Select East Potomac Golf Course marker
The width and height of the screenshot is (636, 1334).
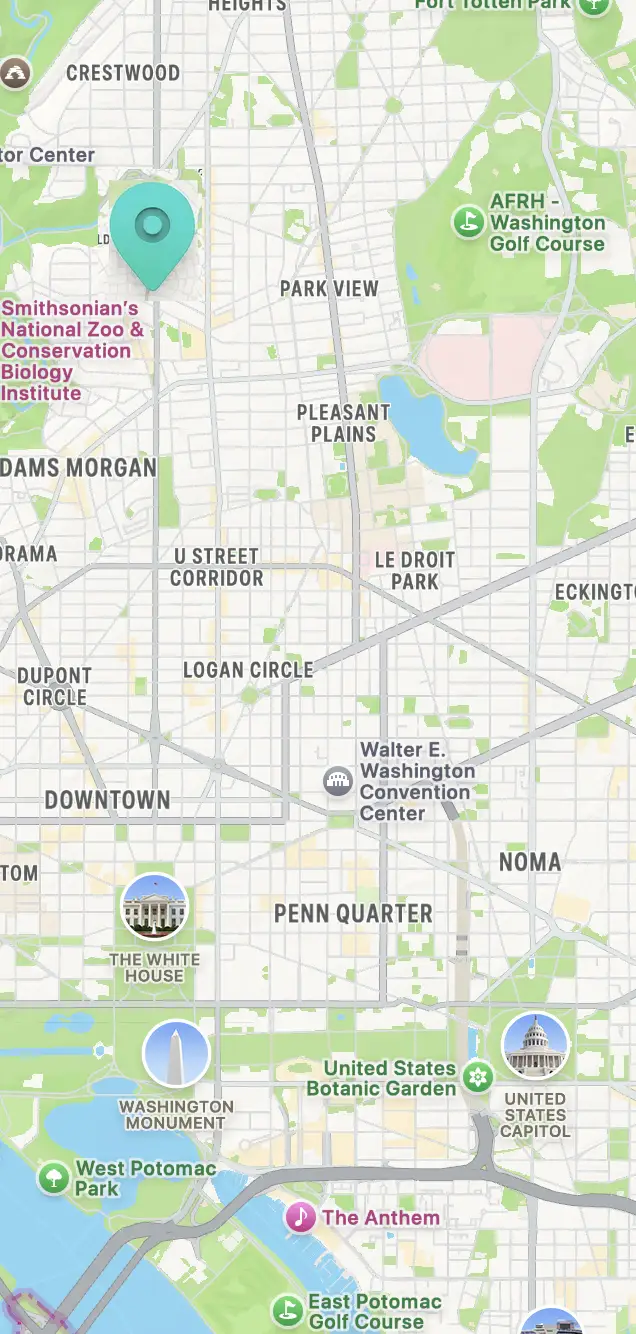pos(288,1310)
